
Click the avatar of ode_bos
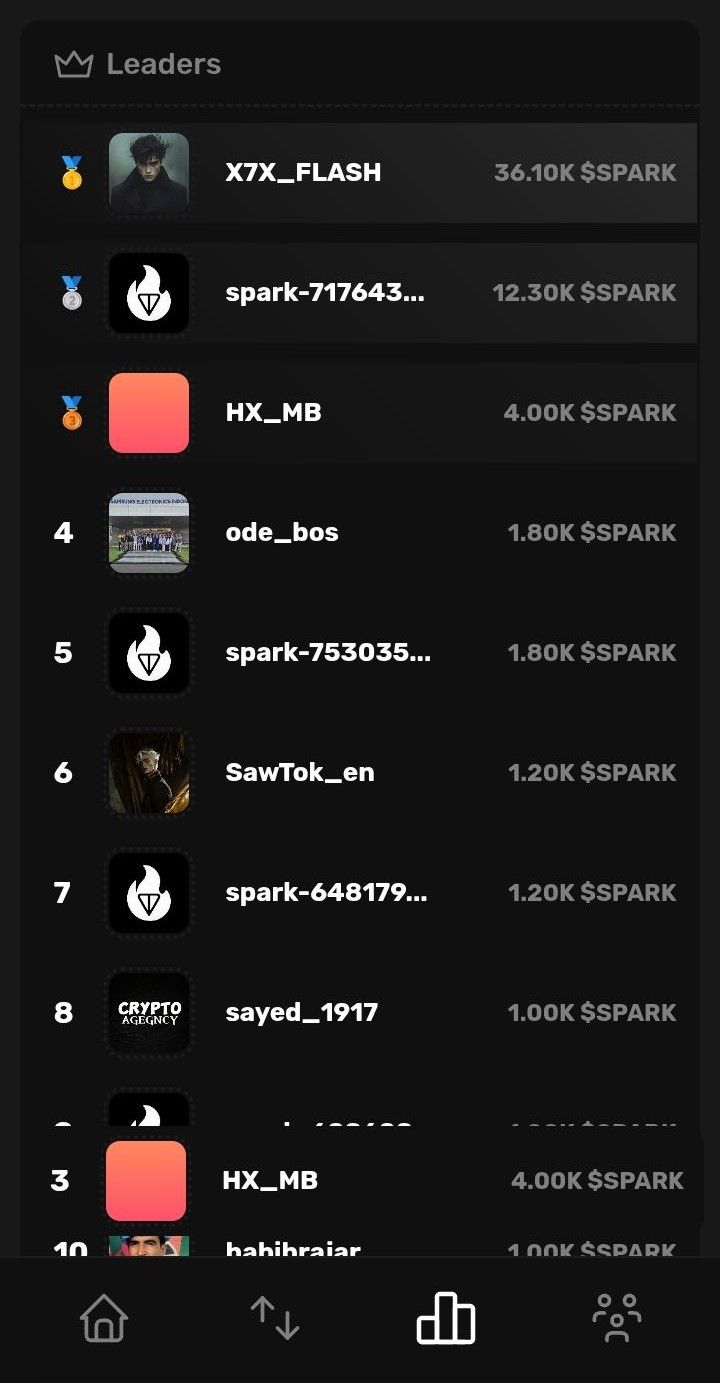tap(148, 532)
